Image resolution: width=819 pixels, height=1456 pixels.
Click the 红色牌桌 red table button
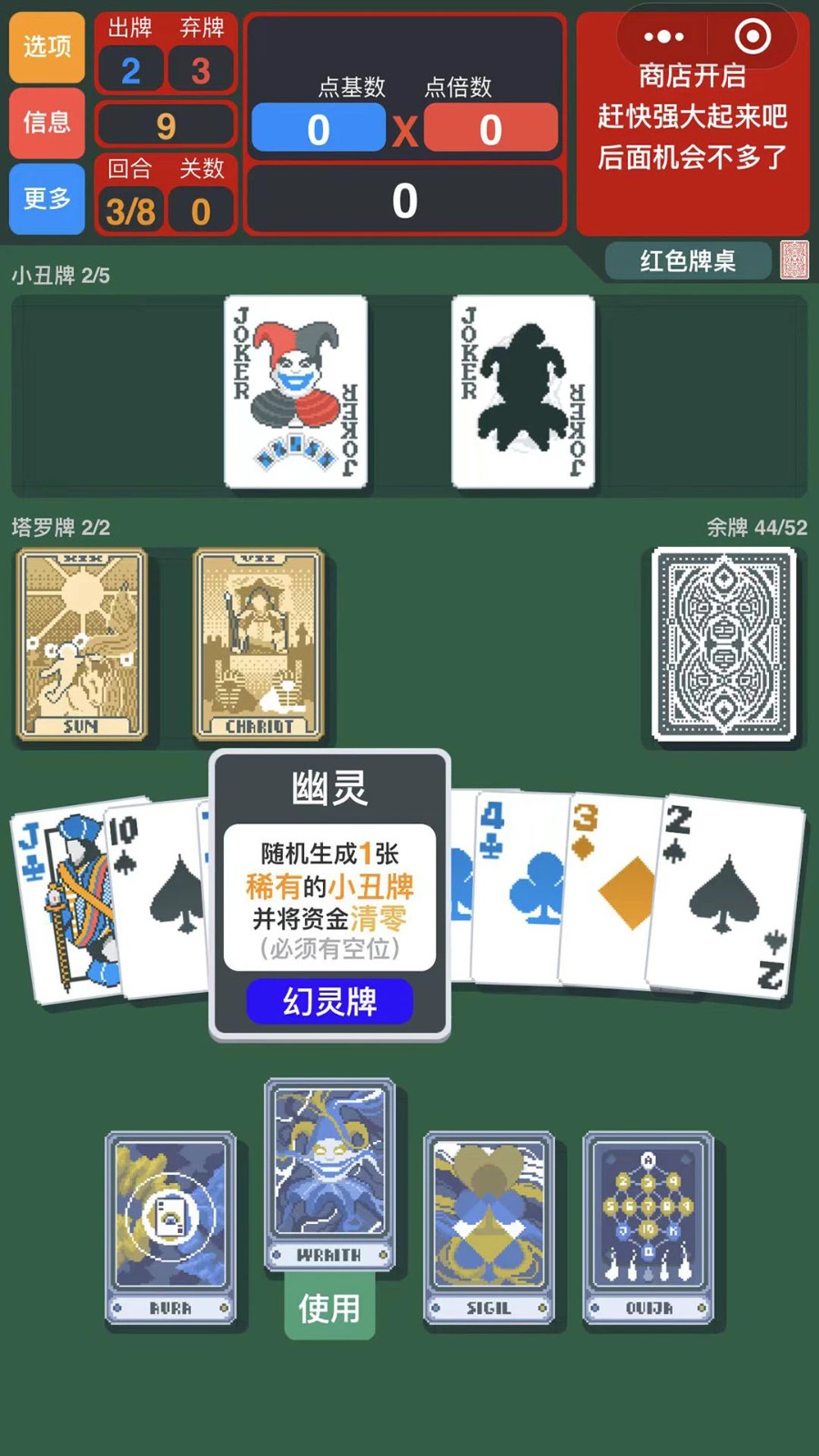(x=687, y=261)
